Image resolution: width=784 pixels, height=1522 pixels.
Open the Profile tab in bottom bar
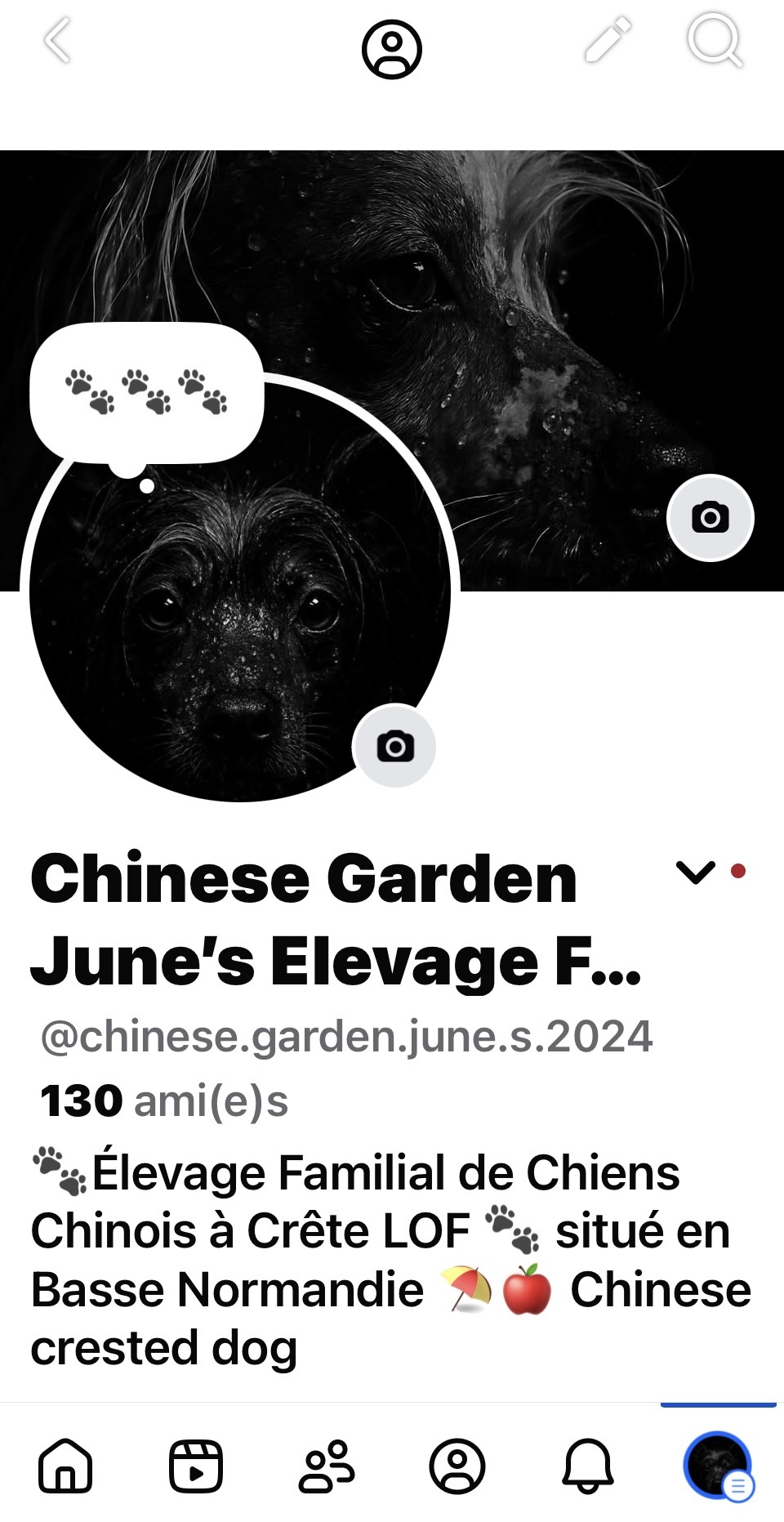457,1466
